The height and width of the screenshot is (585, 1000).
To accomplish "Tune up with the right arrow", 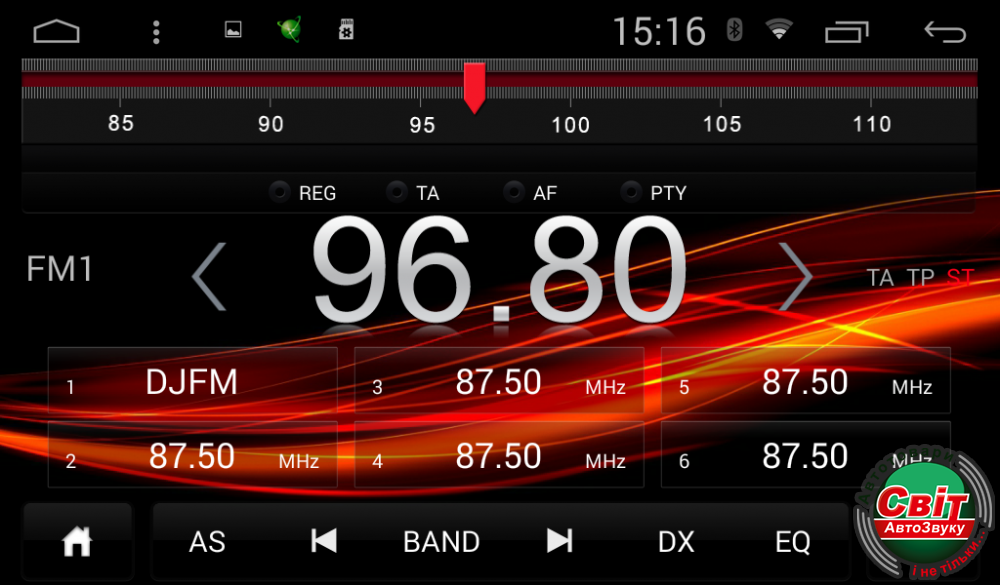I will (x=796, y=277).
